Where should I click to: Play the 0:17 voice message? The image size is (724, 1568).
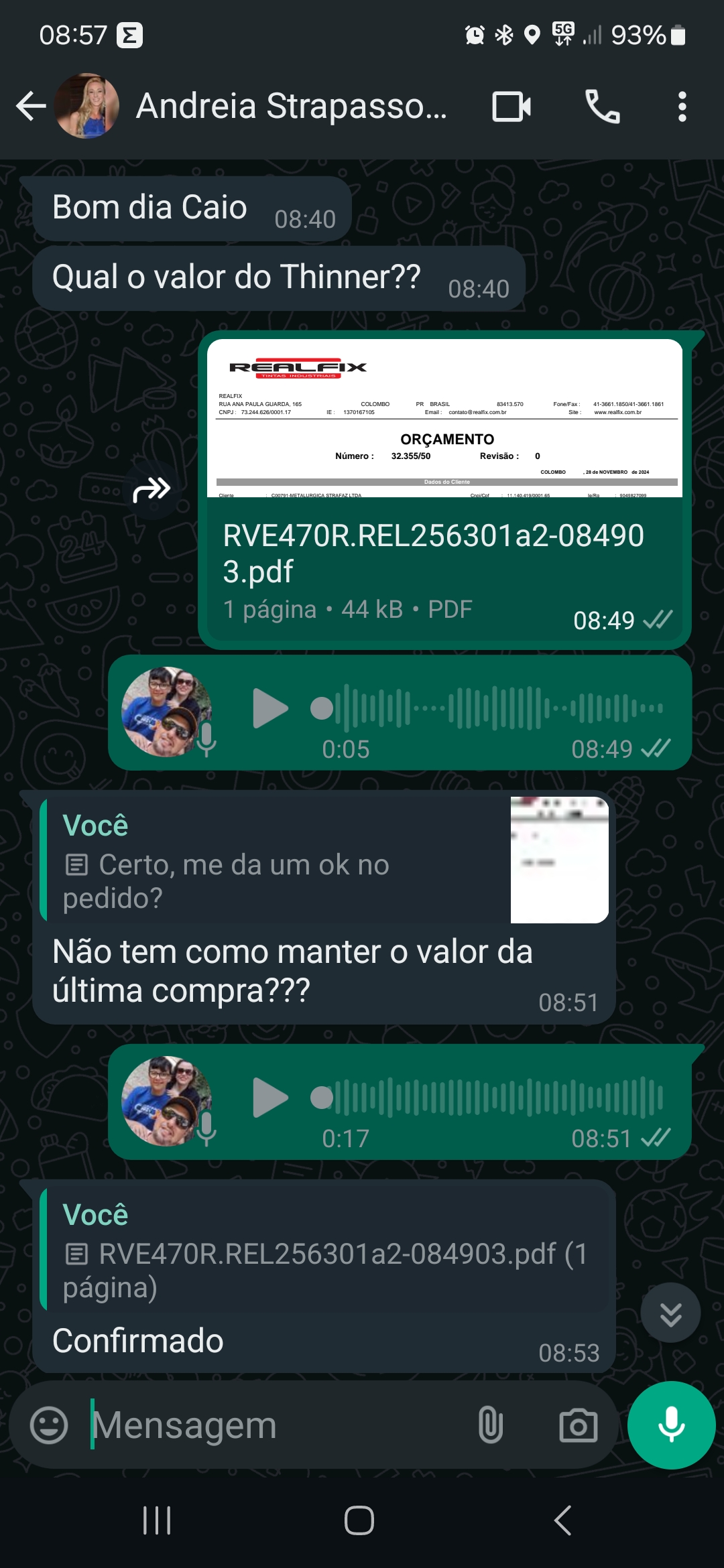[270, 1098]
